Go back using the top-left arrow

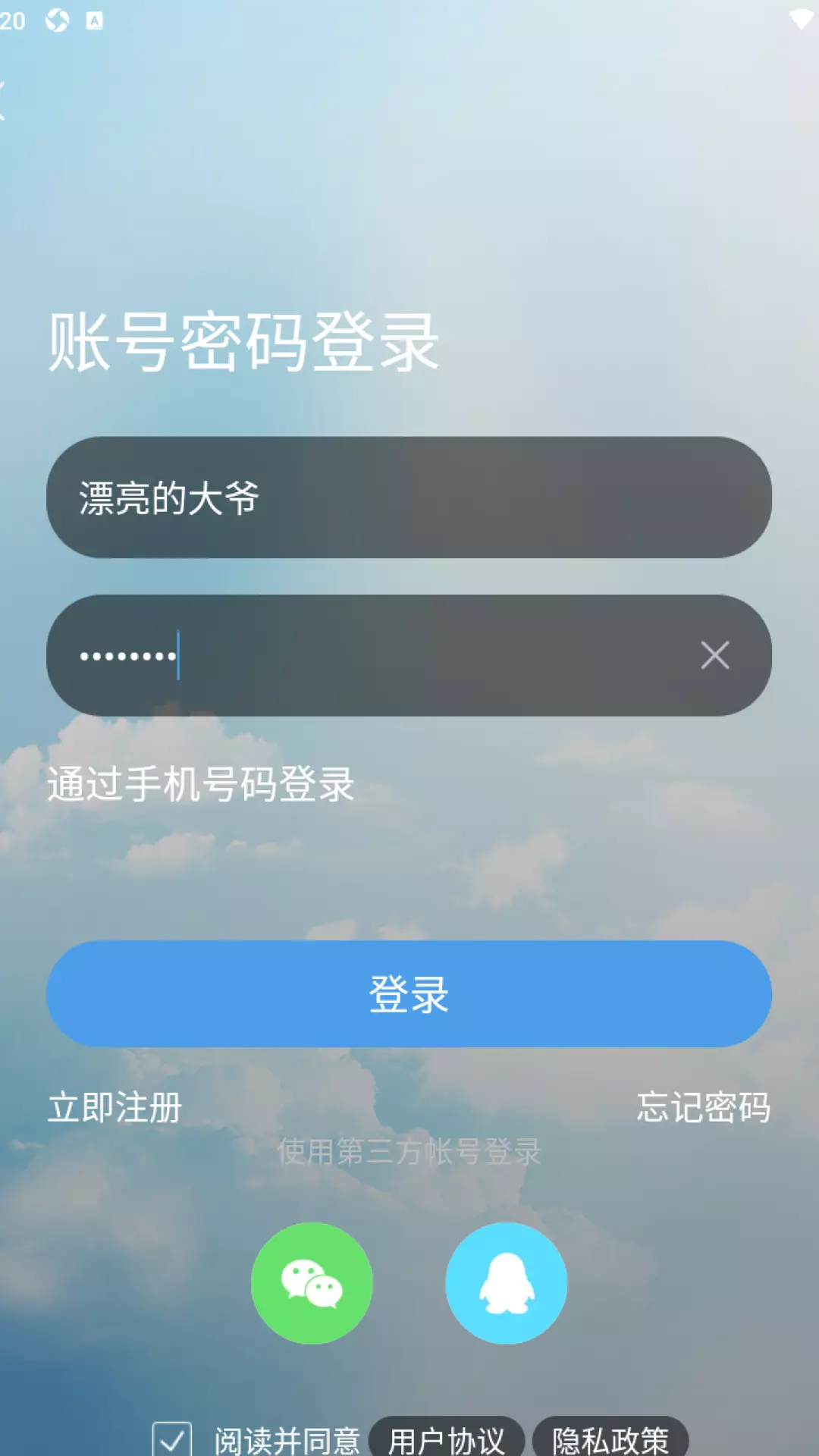(x=5, y=99)
